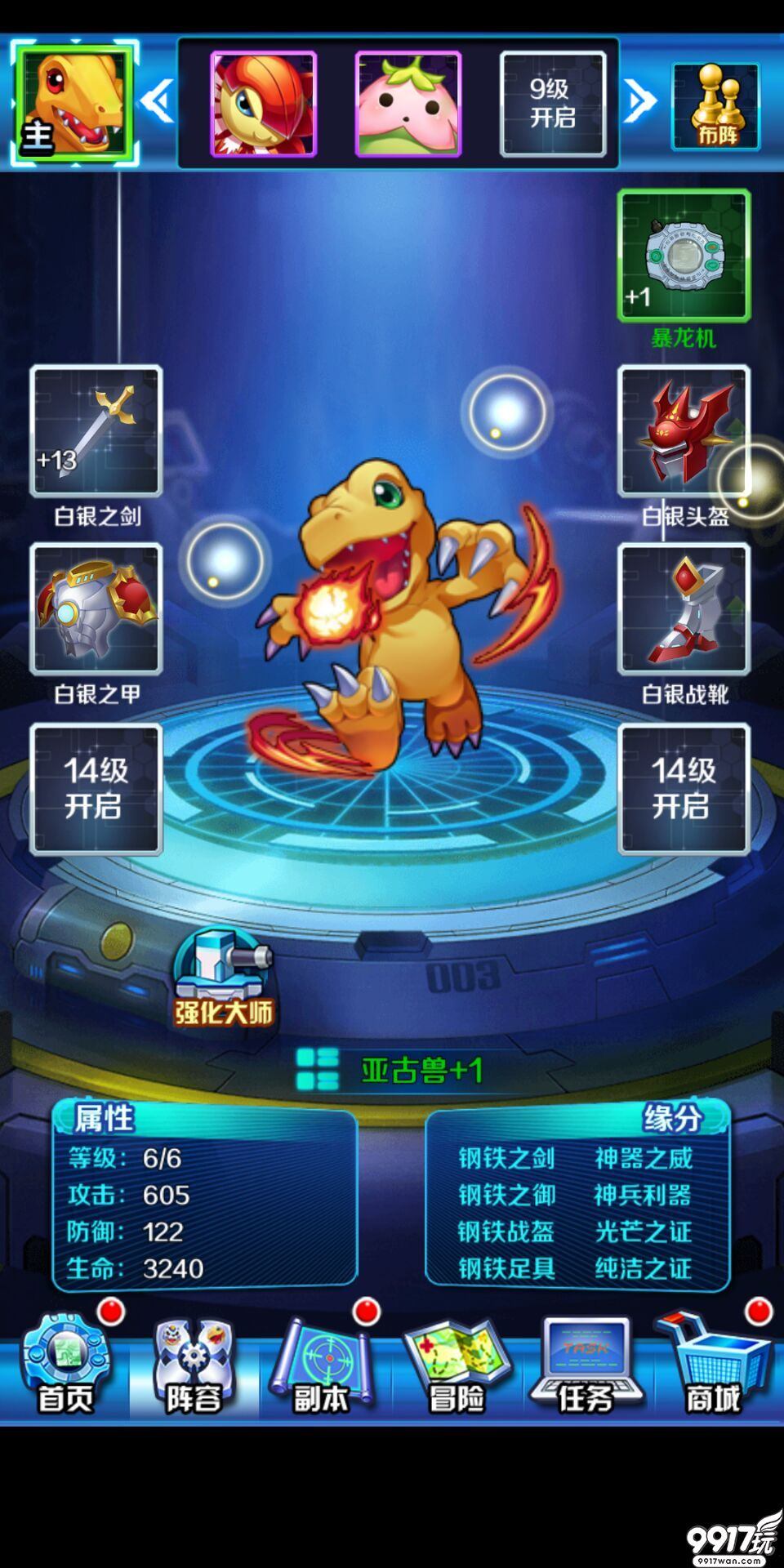Tap the right arrow in team bar
This screenshot has height=1568, width=784.
point(640,101)
